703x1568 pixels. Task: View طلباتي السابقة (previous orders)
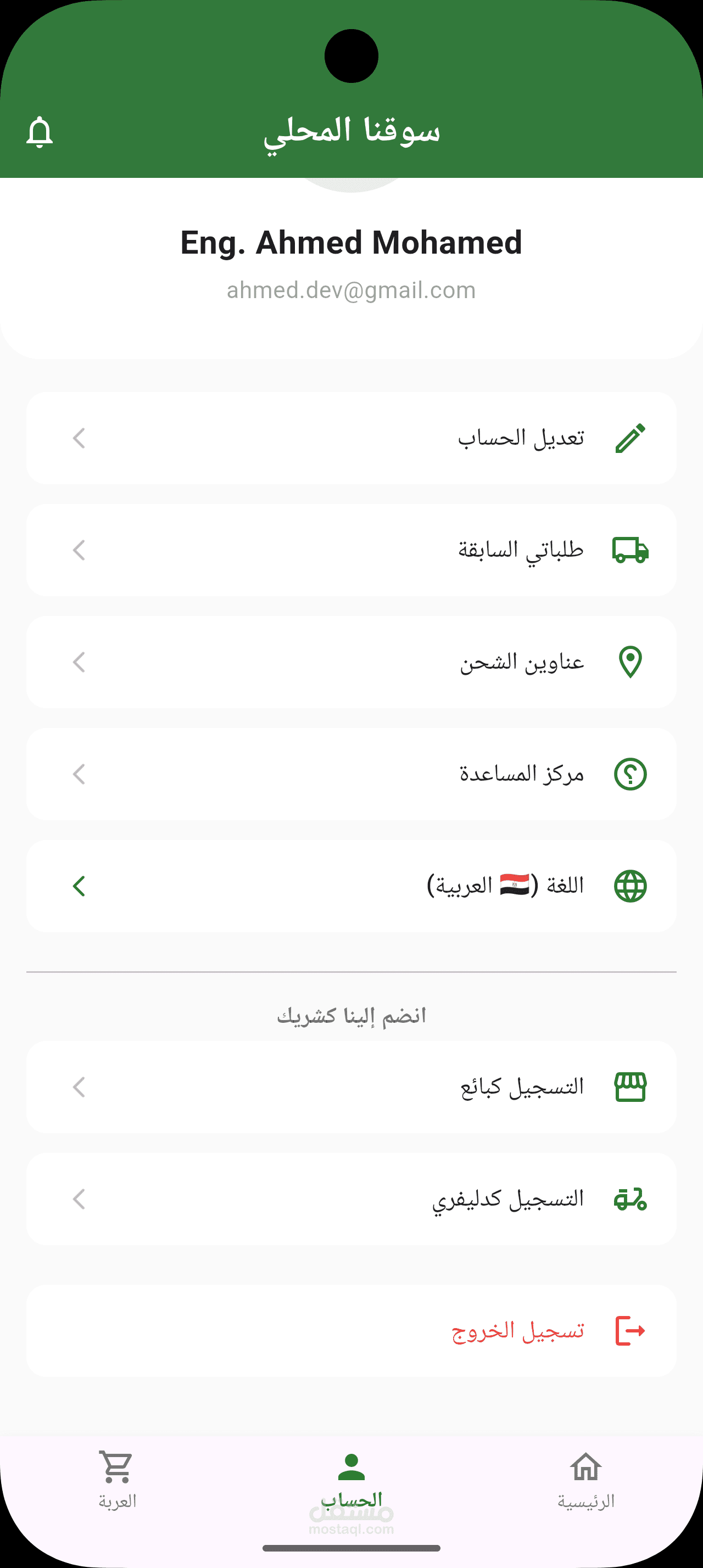click(x=351, y=550)
